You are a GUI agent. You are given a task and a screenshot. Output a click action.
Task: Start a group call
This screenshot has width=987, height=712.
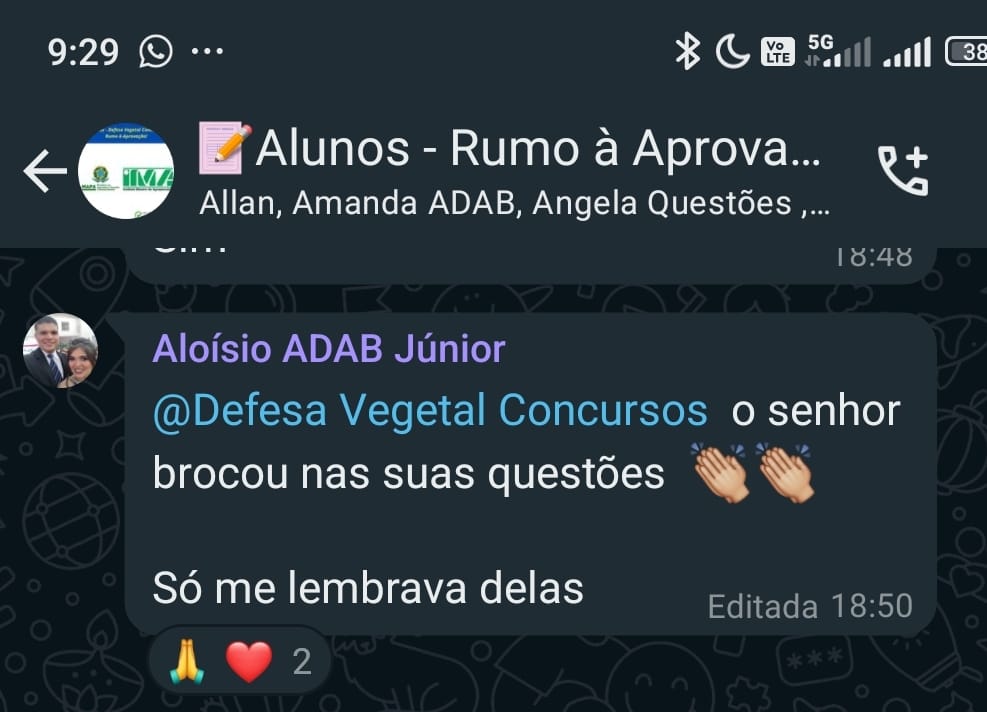[x=902, y=171]
